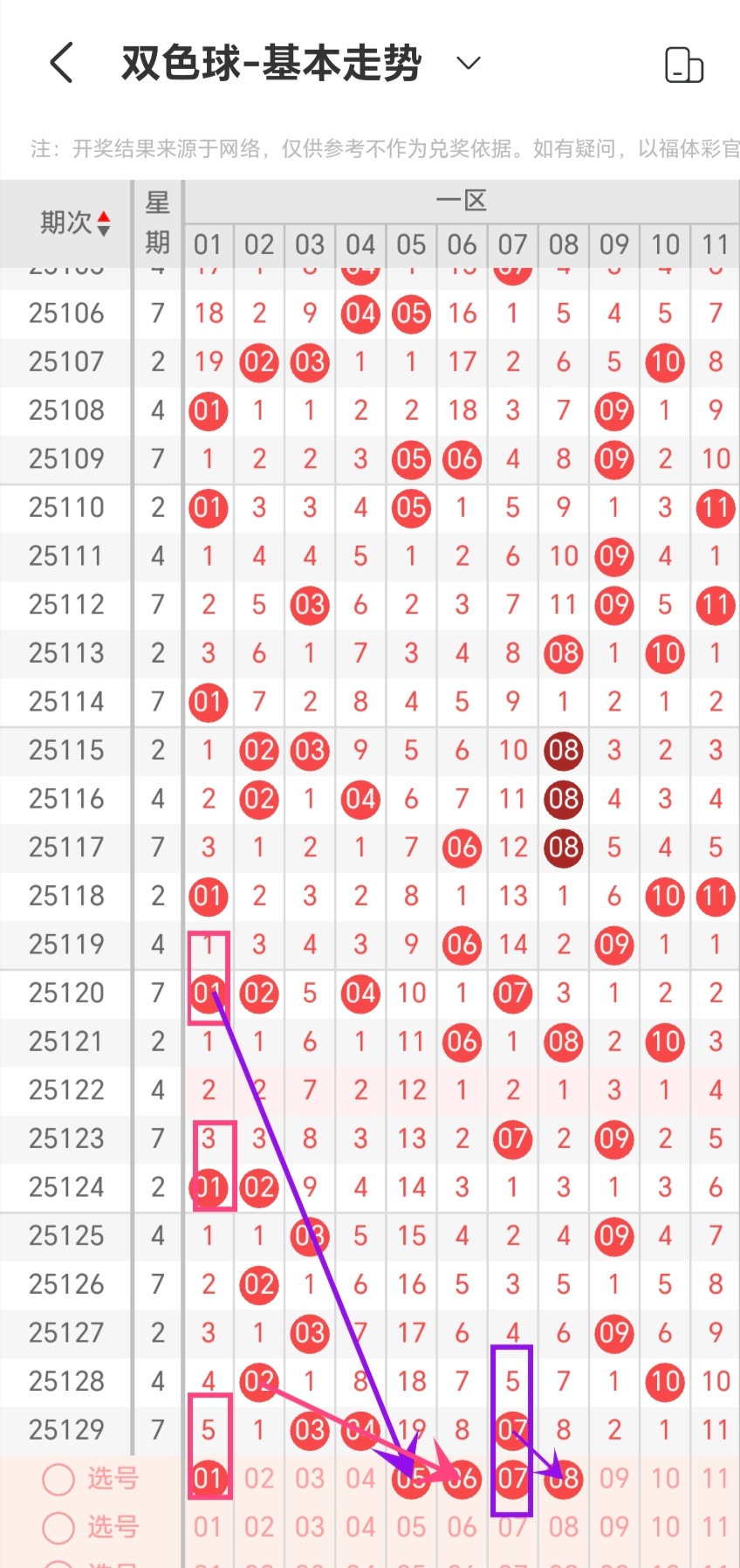Choose number 10 in the first 选号 row

tap(665, 1478)
